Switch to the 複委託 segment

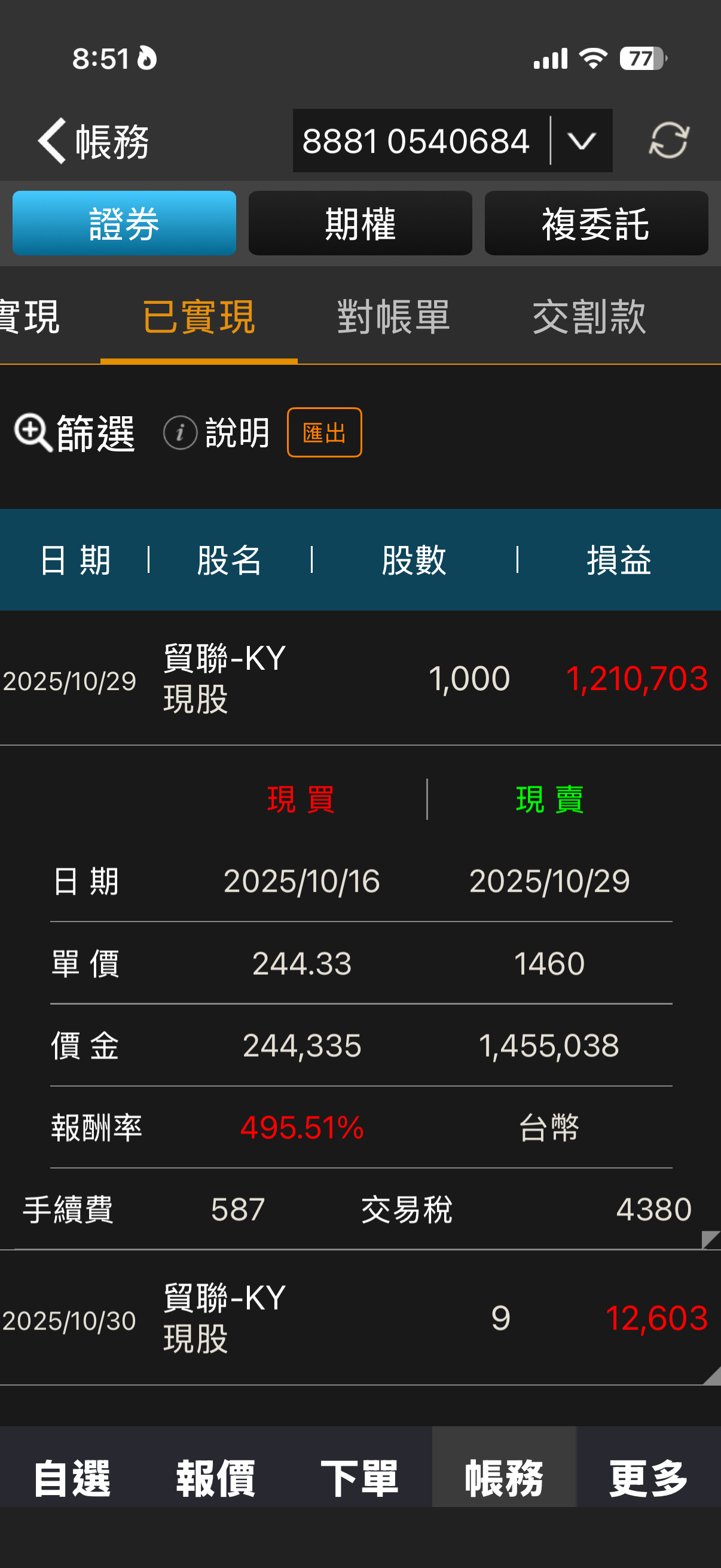595,223
